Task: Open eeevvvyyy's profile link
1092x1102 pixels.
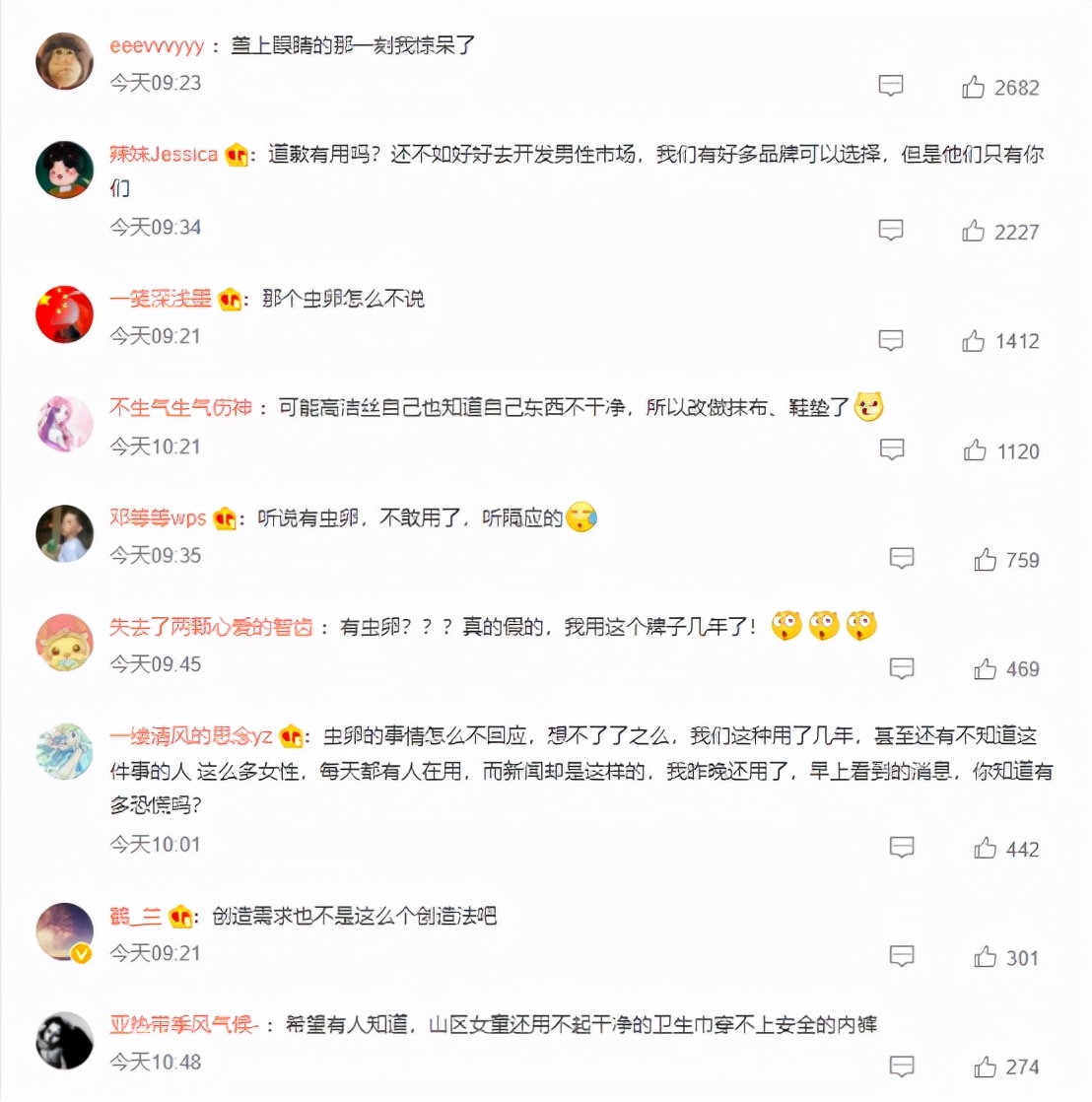Action: click(x=158, y=44)
